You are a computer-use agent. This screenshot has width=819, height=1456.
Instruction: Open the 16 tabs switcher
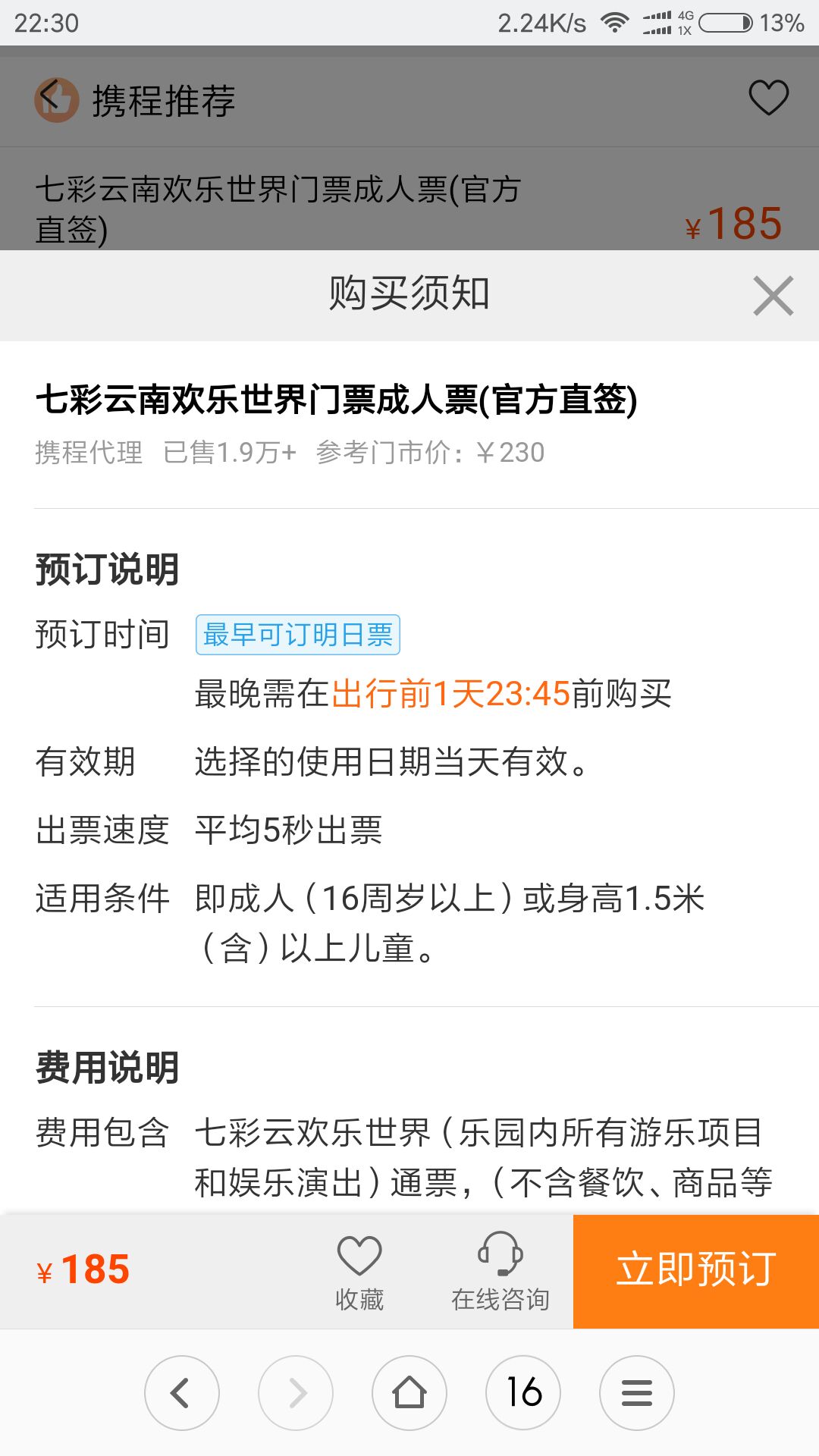tap(523, 1392)
